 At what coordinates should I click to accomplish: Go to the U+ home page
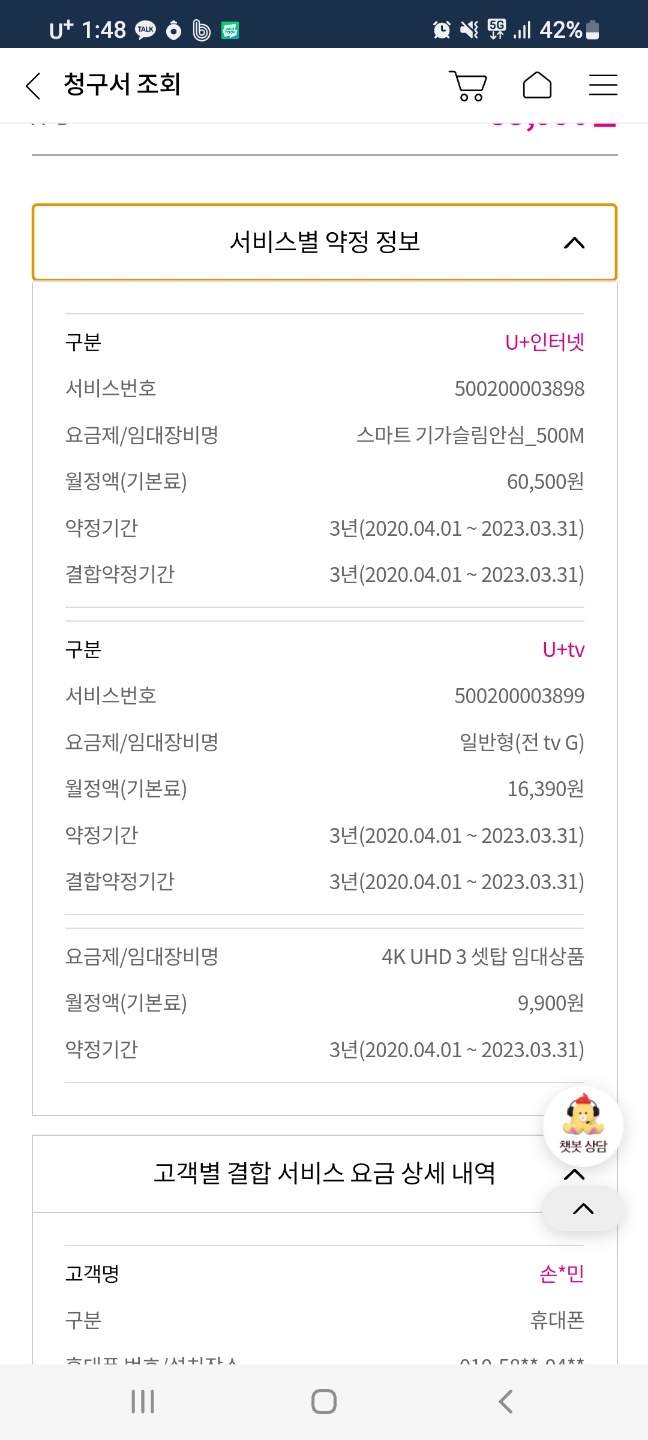(537, 86)
